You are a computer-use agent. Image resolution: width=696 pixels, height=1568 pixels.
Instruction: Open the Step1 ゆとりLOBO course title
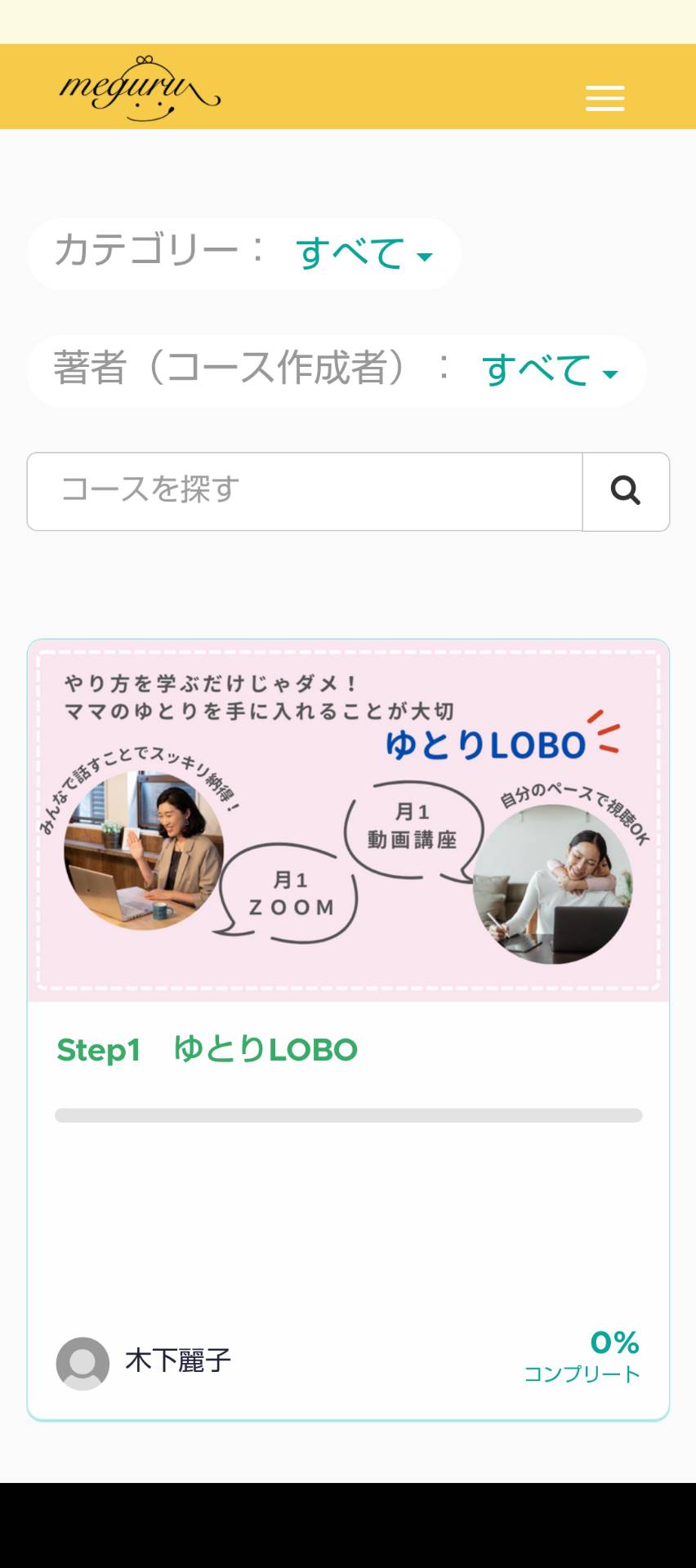click(207, 1050)
